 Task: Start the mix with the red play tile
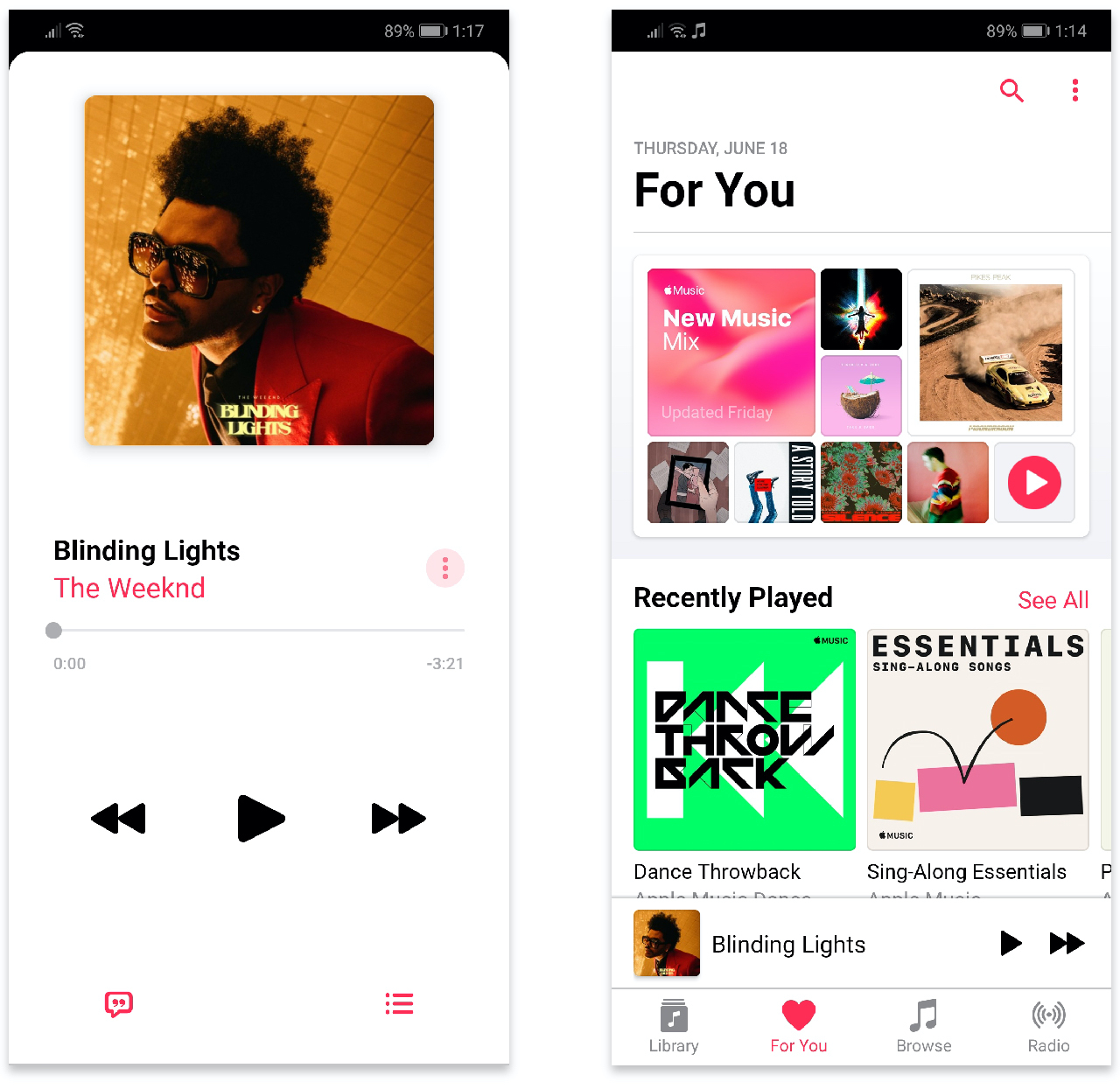coord(1034,483)
